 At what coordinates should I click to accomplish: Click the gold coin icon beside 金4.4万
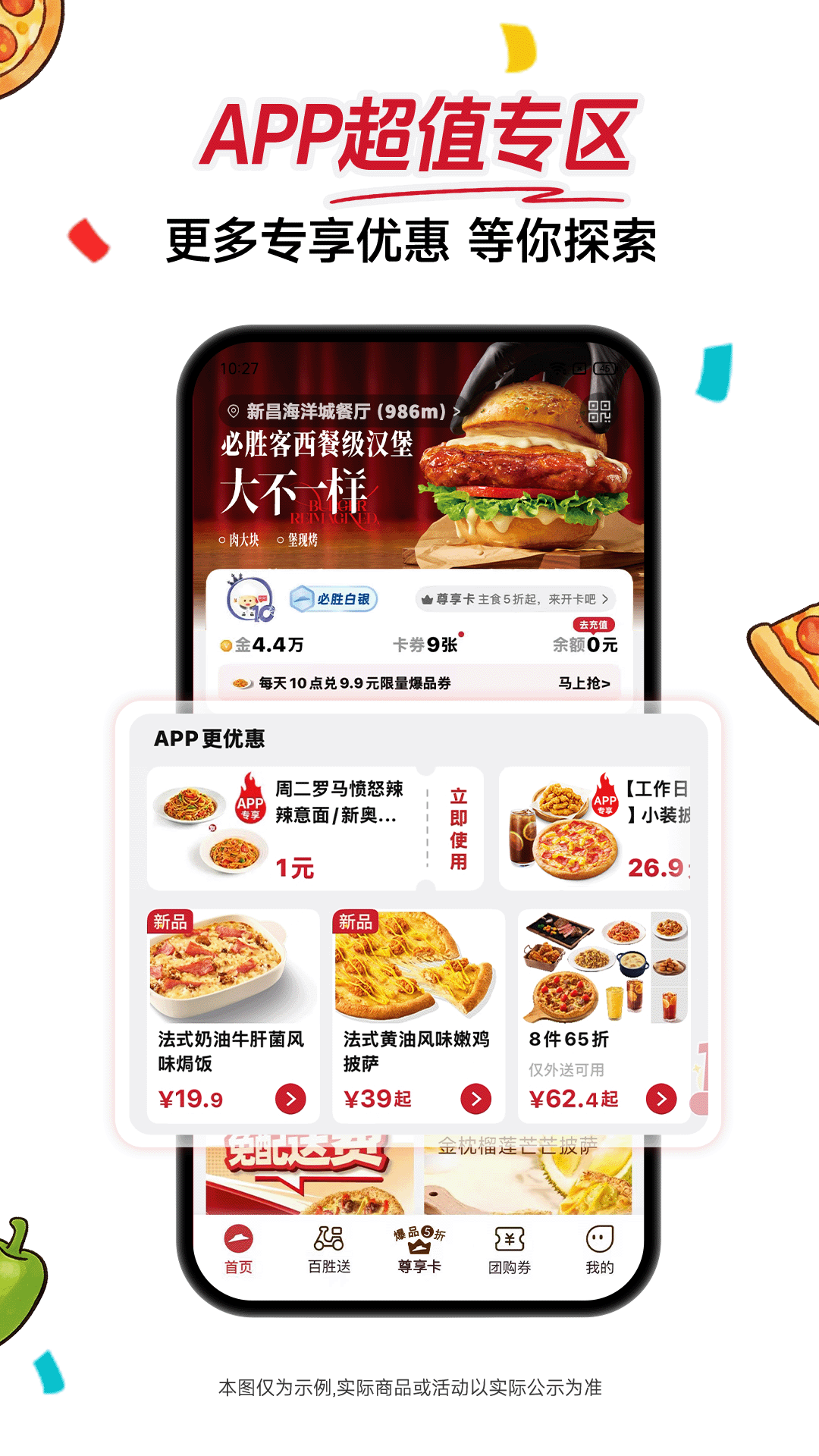click(x=225, y=645)
